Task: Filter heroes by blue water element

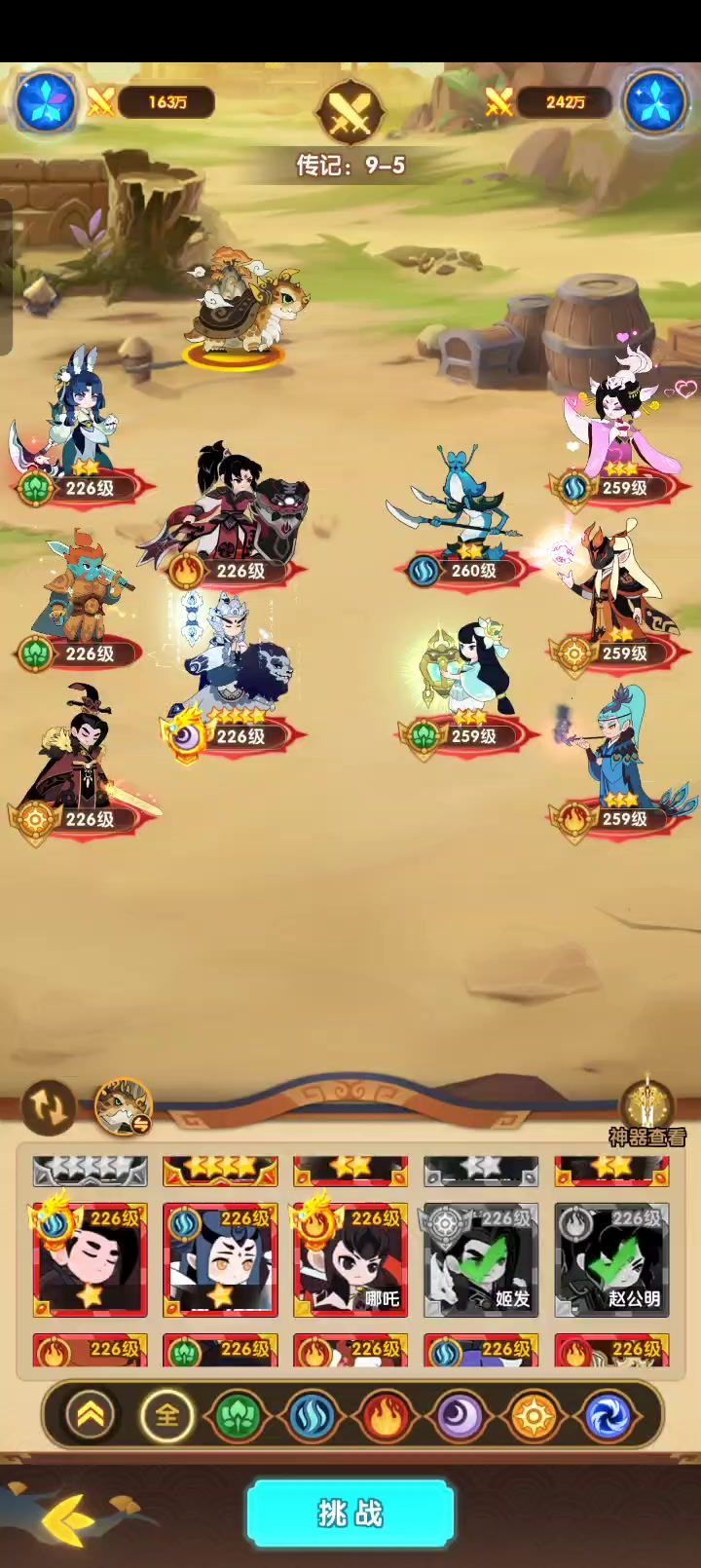Action: point(311,1415)
